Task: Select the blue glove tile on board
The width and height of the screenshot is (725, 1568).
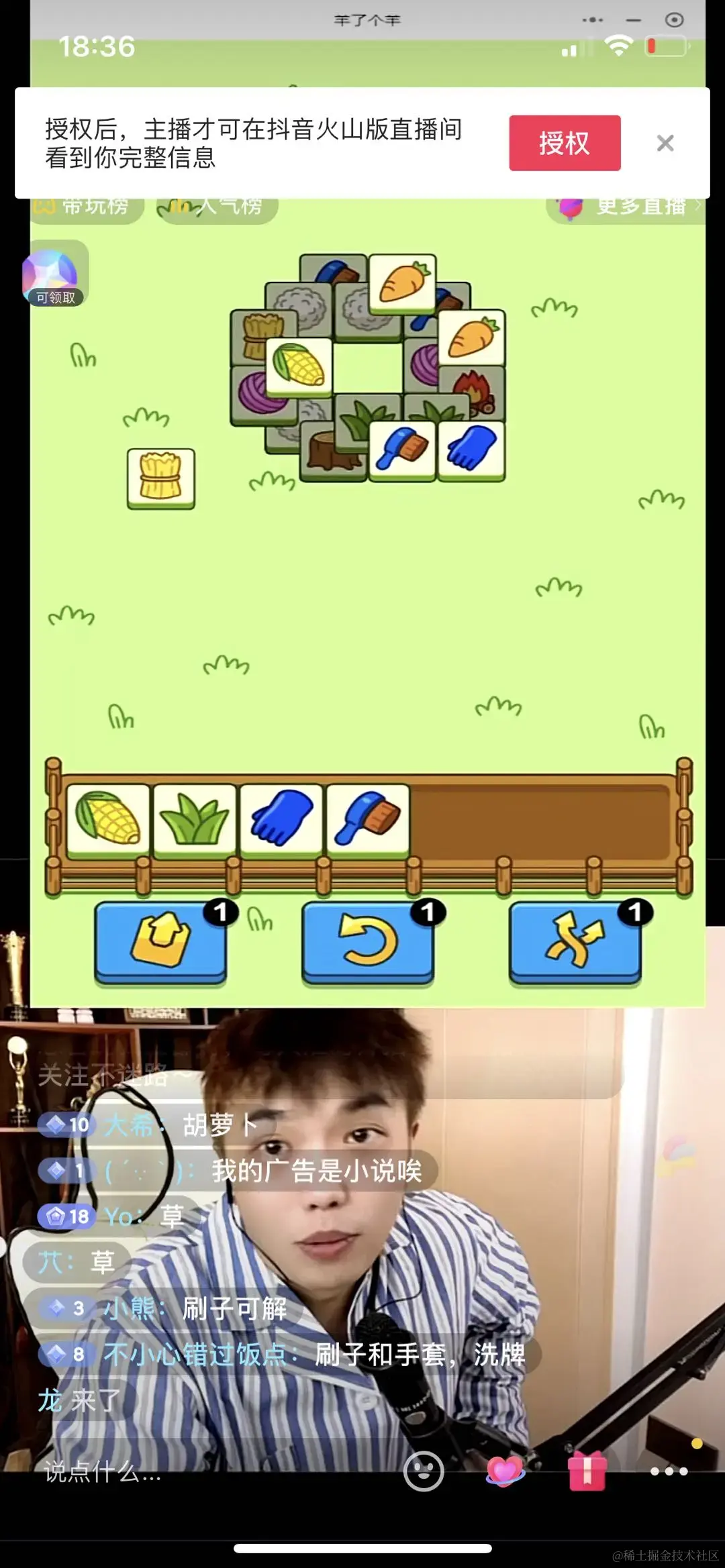Action: coord(471,448)
